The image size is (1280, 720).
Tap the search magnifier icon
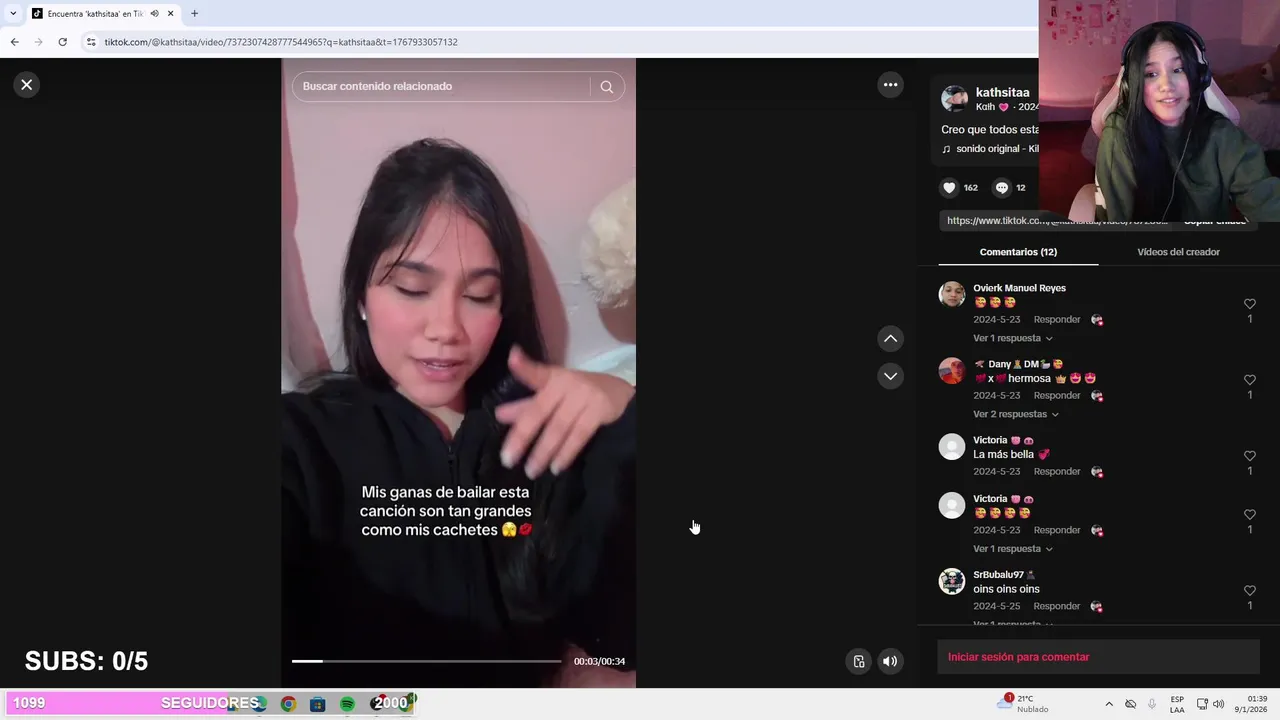pos(606,86)
